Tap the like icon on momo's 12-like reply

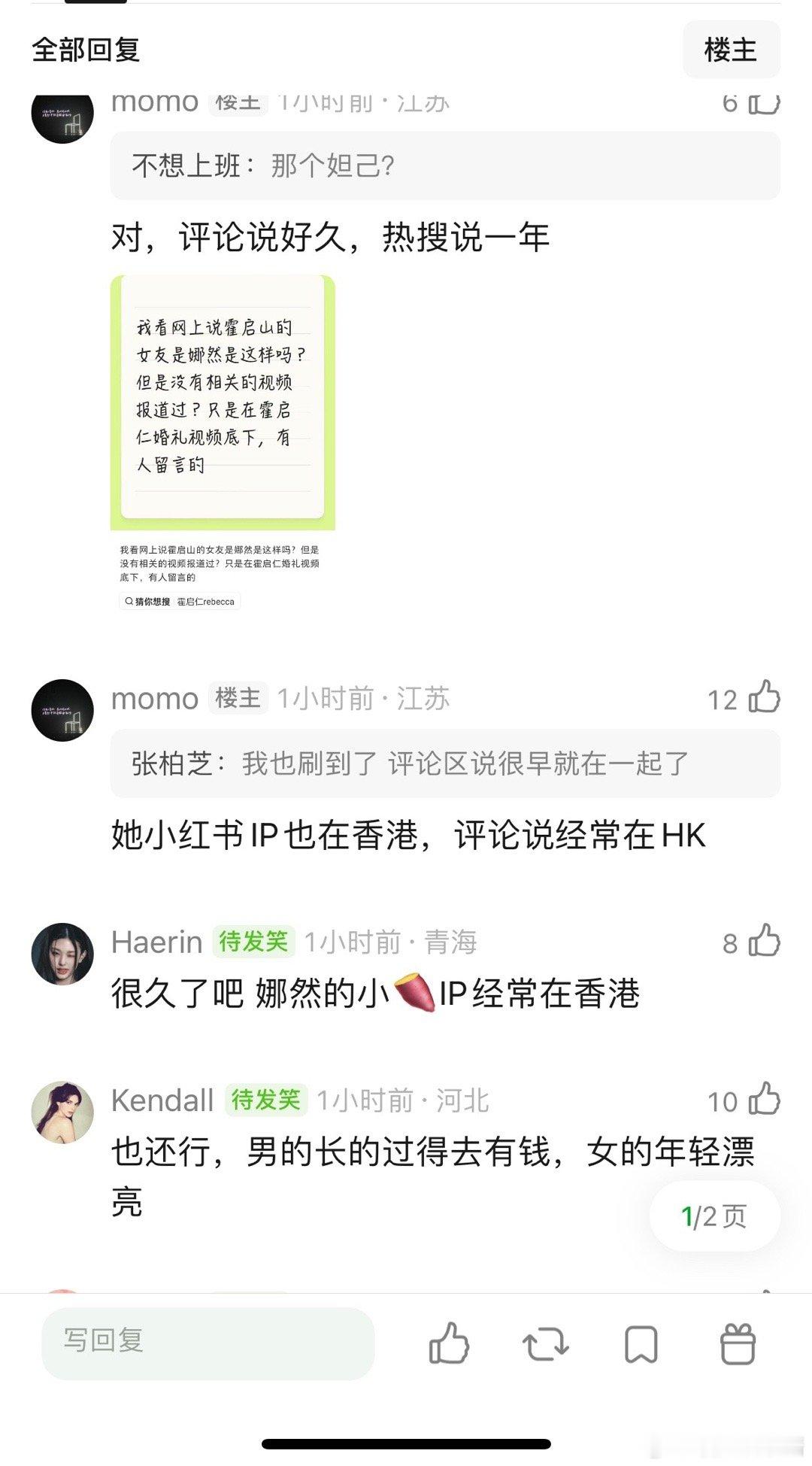tap(765, 698)
